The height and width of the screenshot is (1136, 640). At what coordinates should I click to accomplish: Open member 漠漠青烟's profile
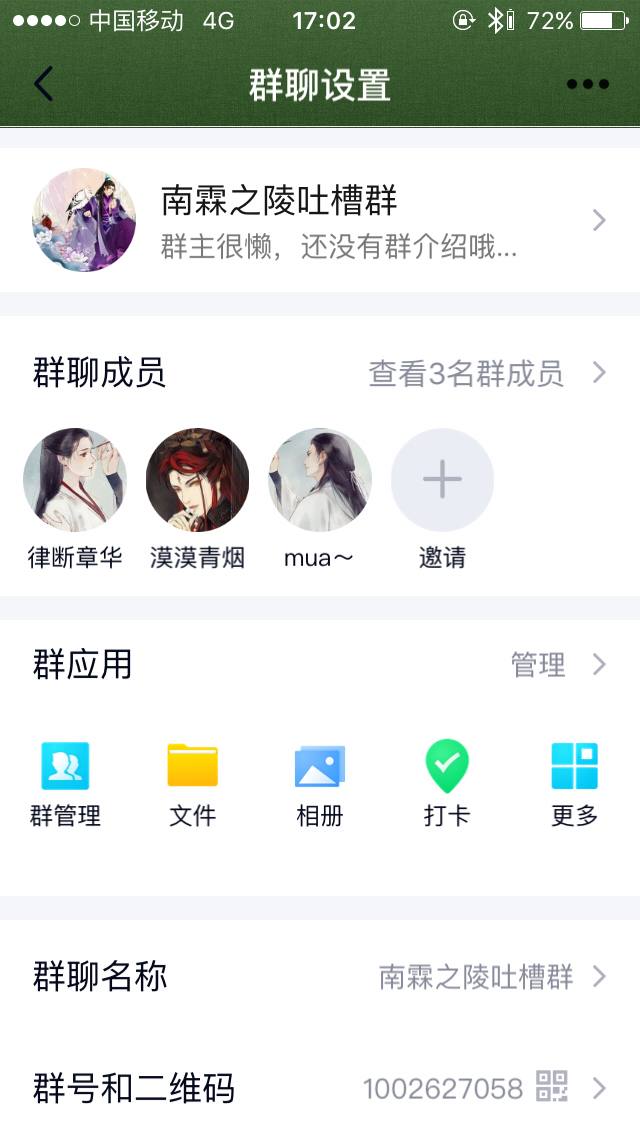click(197, 481)
